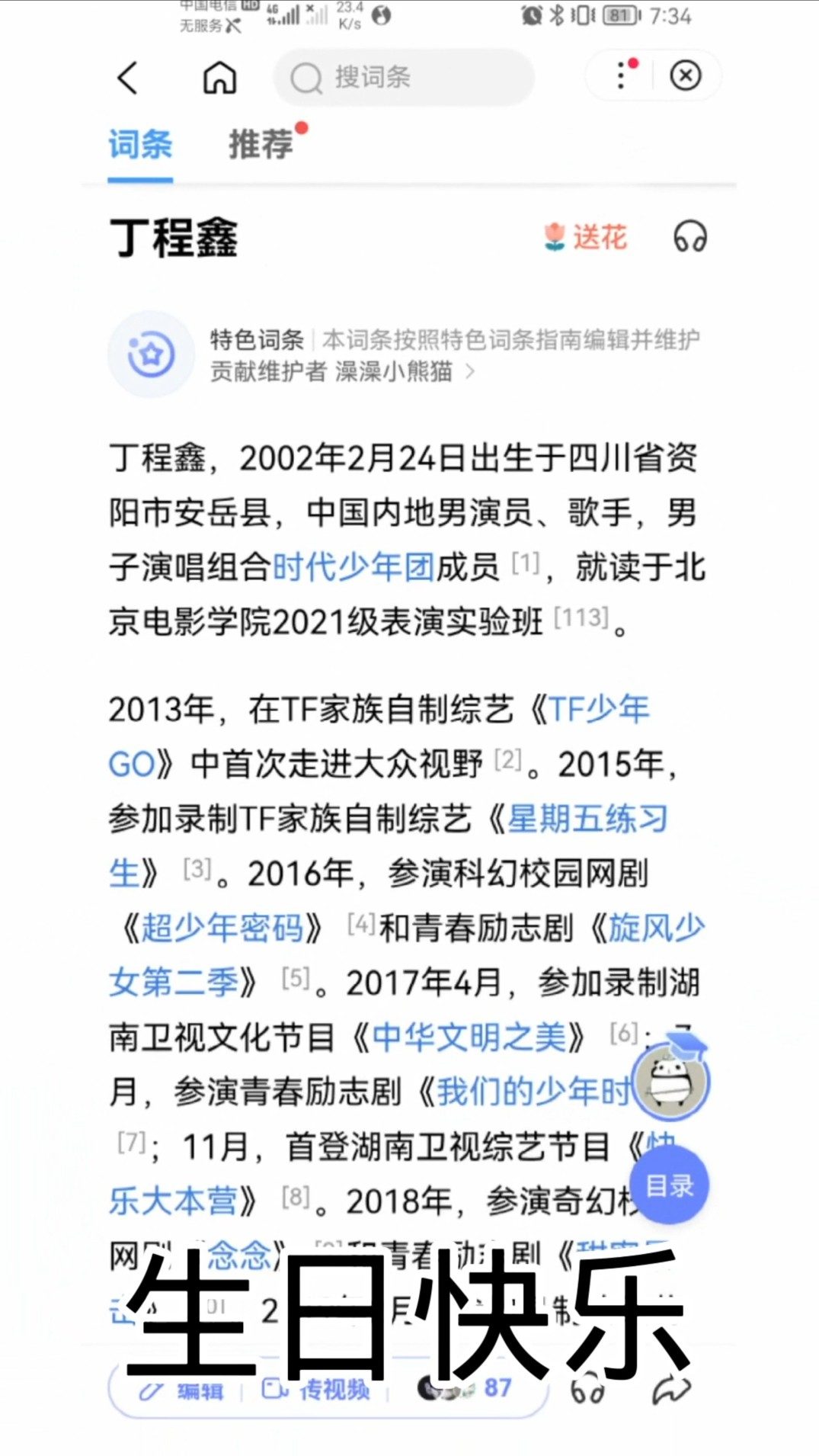Edit entry with 编辑 button
819x1456 pixels.
183,1390
